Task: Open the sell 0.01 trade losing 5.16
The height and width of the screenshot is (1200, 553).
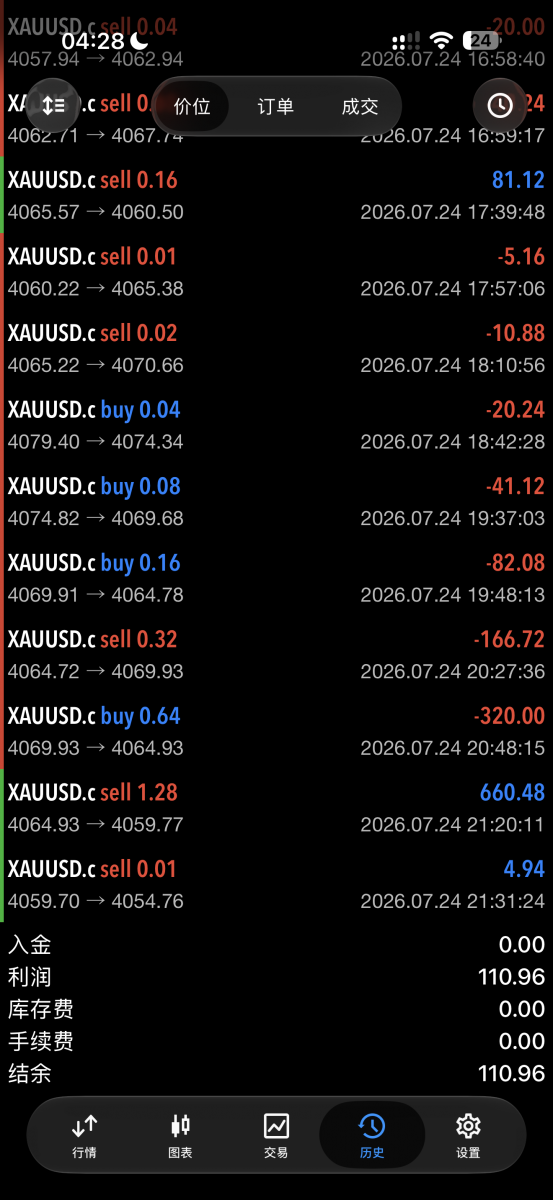Action: tap(276, 272)
